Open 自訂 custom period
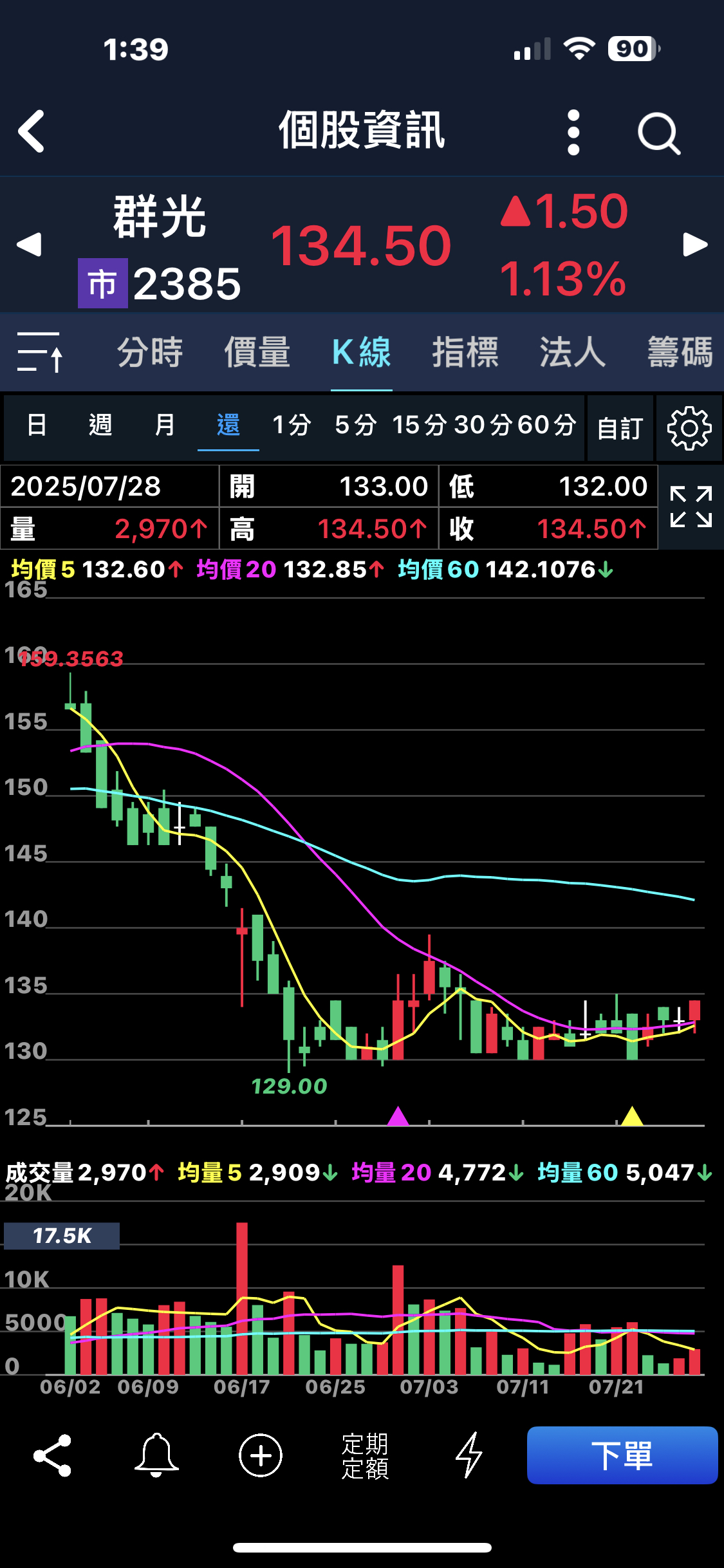The width and height of the screenshot is (724, 1568). 620,428
